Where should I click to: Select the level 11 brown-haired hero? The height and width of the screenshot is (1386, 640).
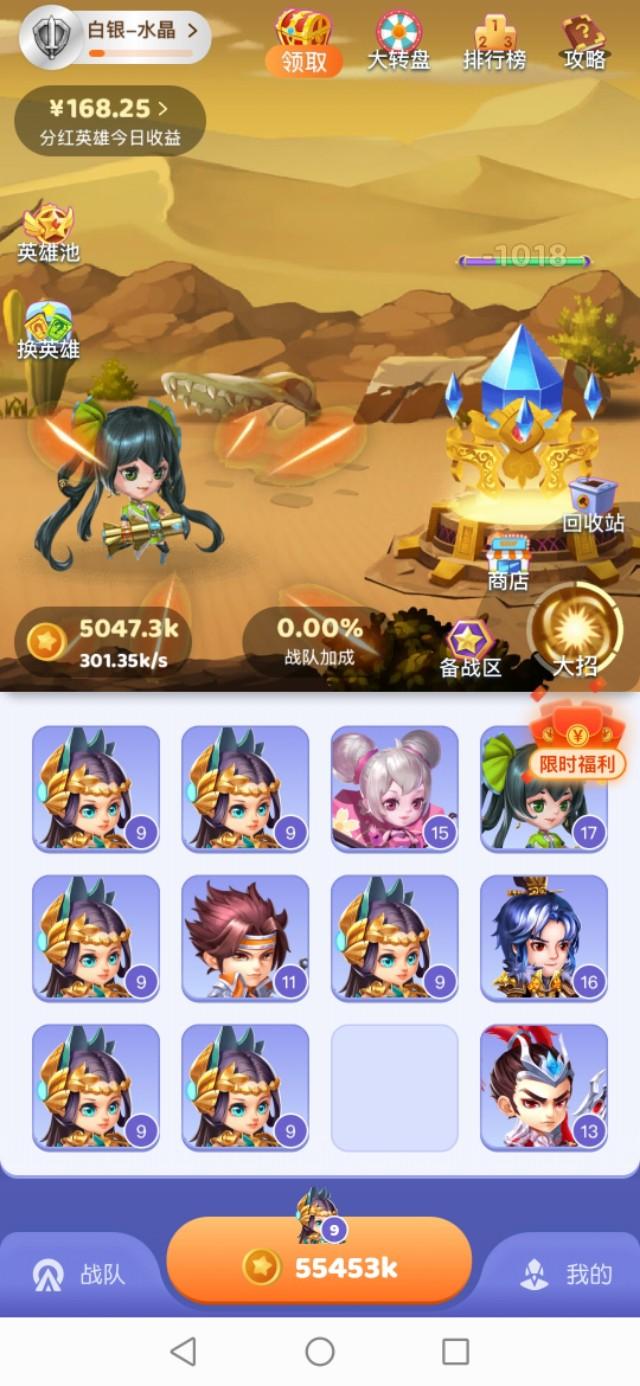pos(245,938)
